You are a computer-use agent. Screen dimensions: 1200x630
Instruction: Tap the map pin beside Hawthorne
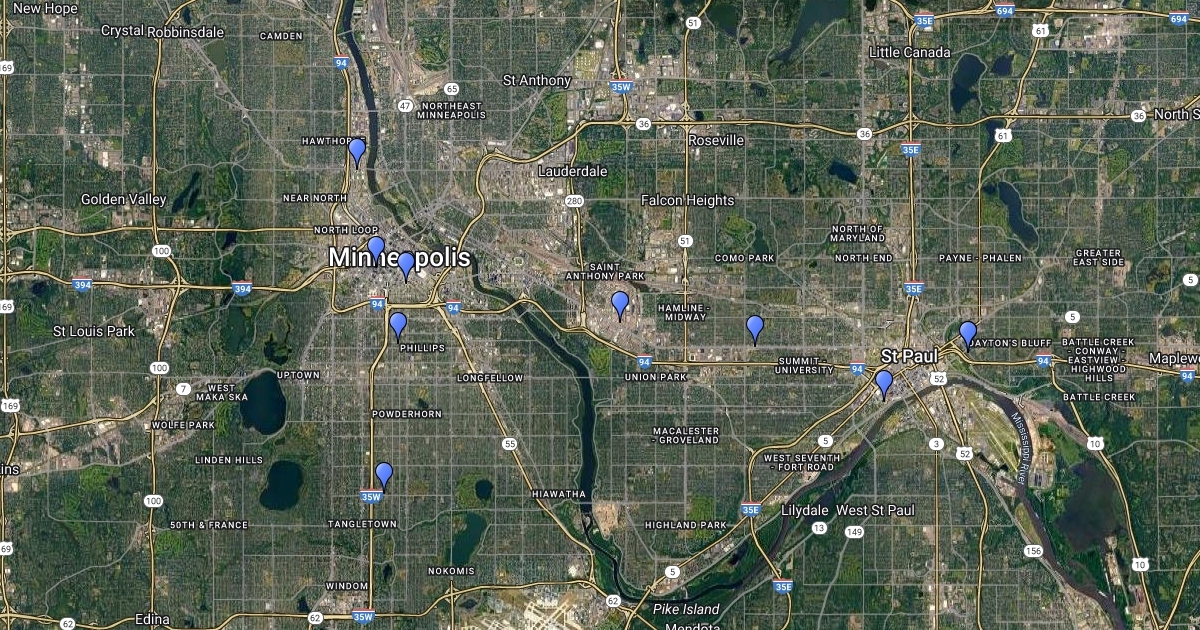click(x=357, y=151)
